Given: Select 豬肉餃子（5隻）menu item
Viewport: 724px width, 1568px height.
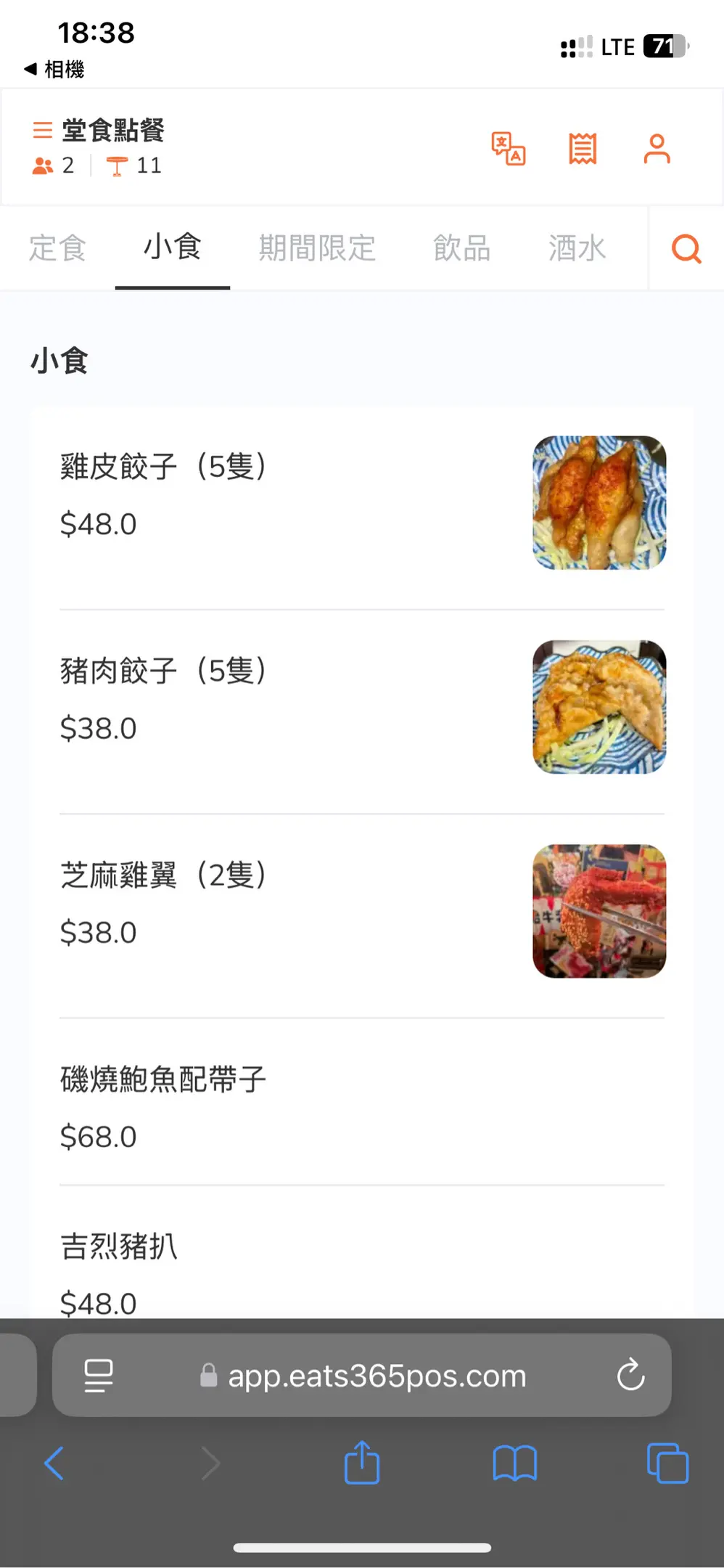Looking at the screenshot, I should click(163, 671).
